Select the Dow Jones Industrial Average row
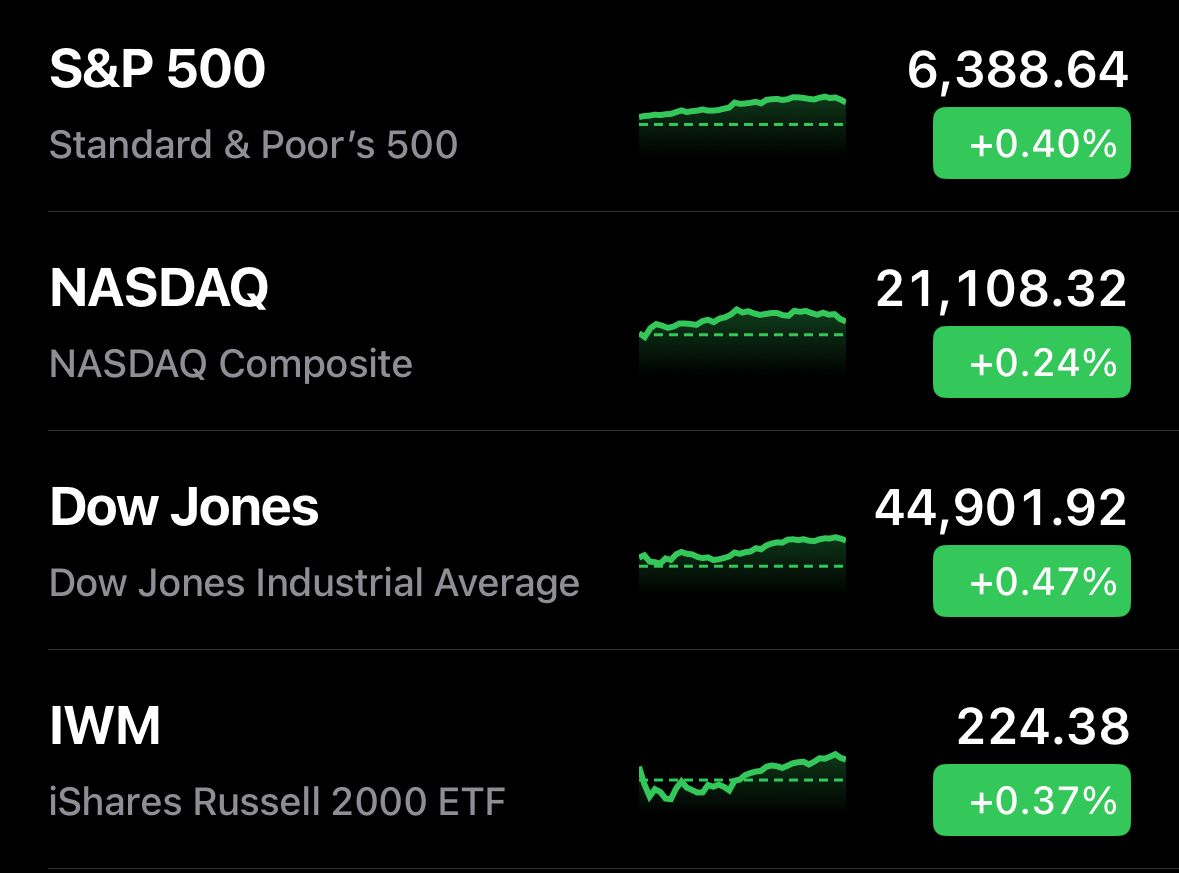1179x873 pixels. (x=300, y=543)
